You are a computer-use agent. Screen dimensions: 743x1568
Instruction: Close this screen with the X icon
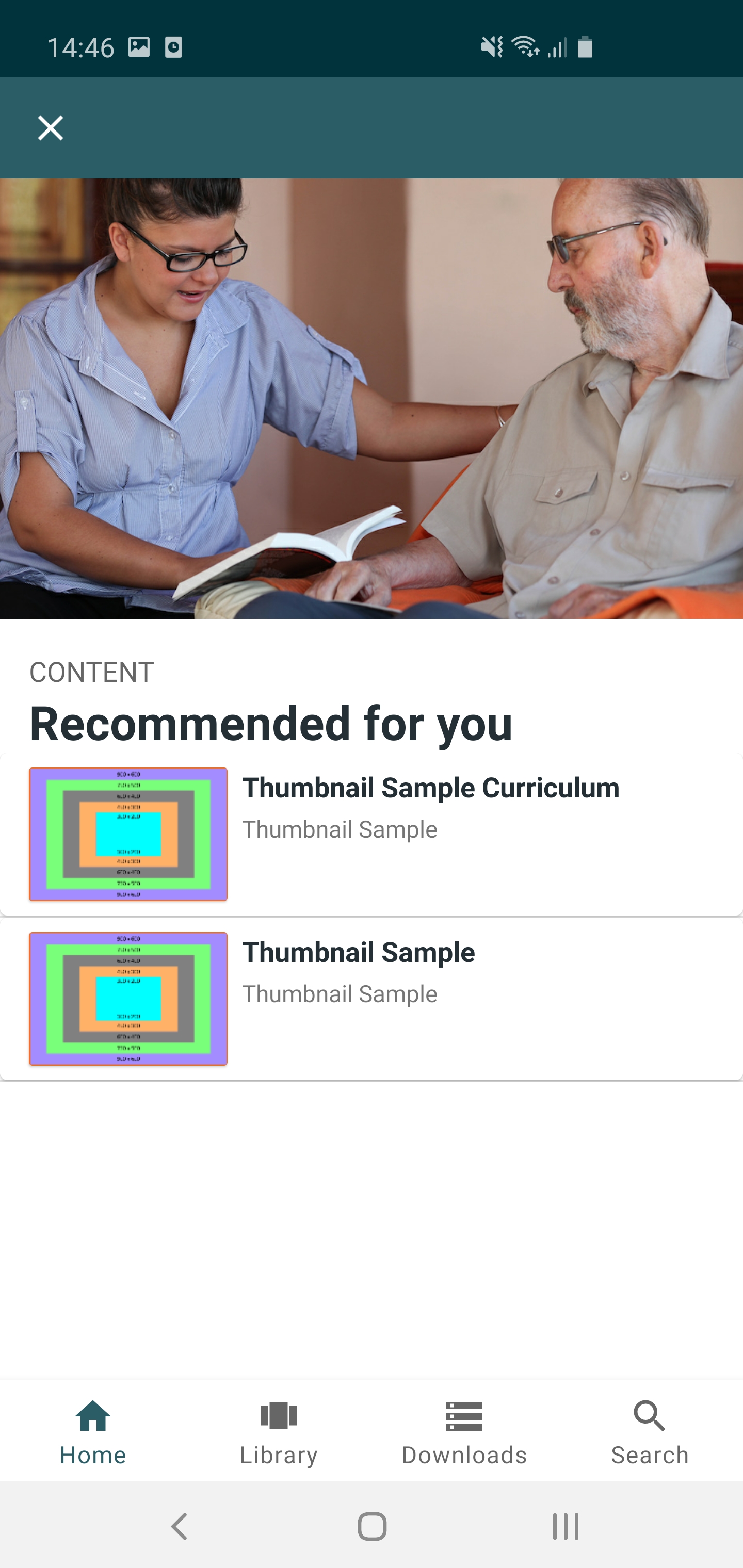51,128
